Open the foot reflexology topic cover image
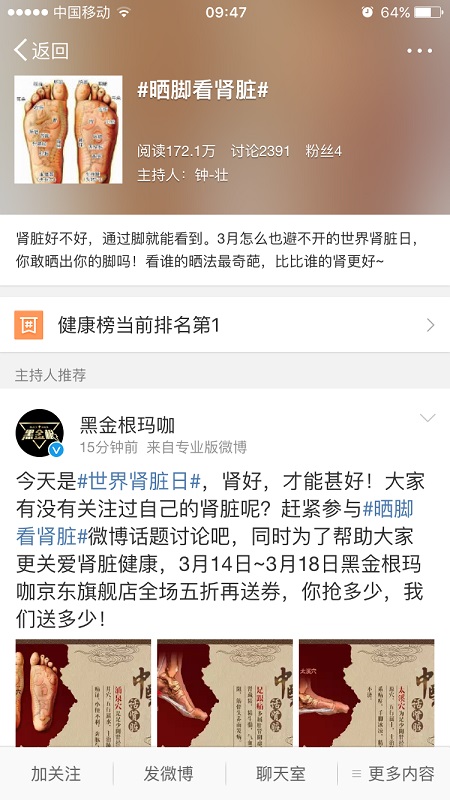The width and height of the screenshot is (450, 800). [x=68, y=130]
